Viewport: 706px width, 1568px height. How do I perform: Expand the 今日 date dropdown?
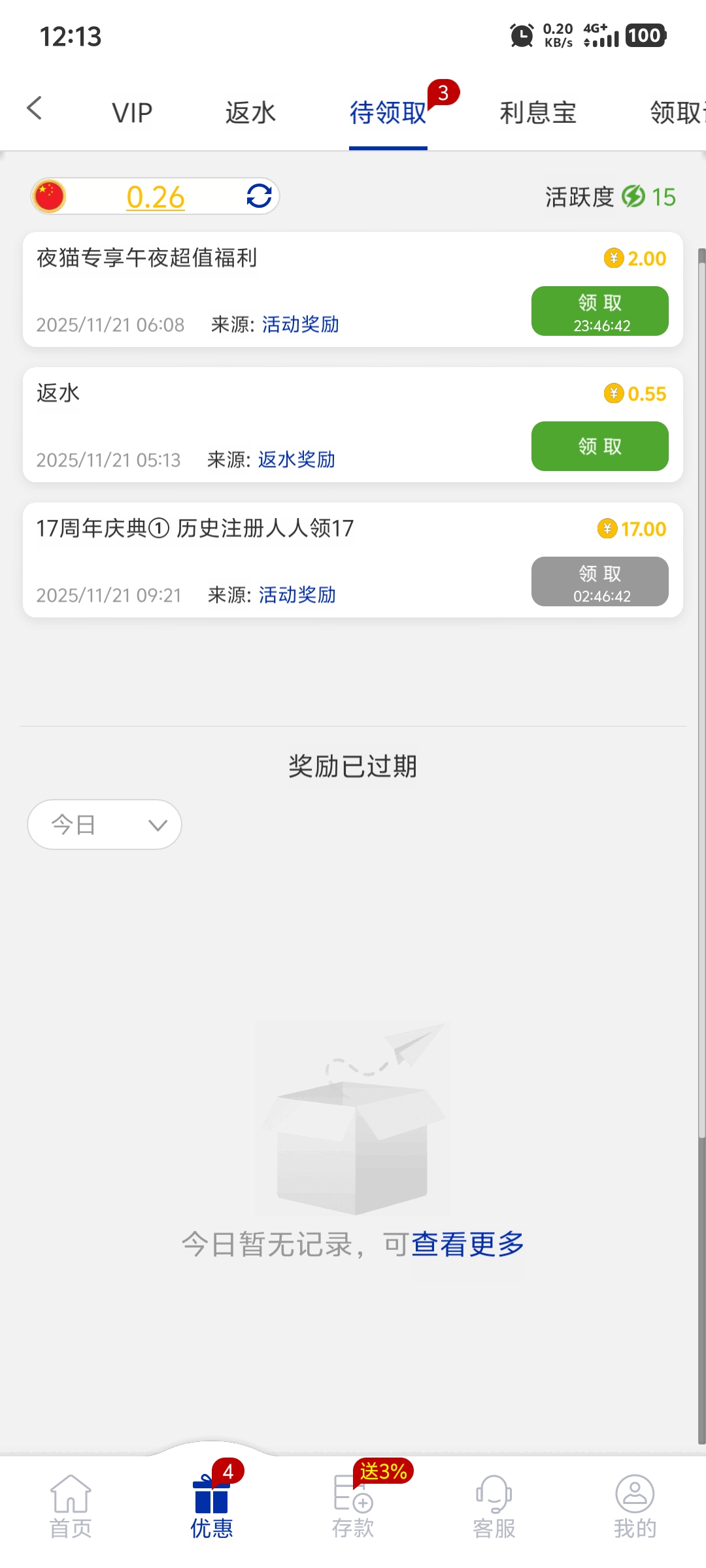click(x=105, y=825)
